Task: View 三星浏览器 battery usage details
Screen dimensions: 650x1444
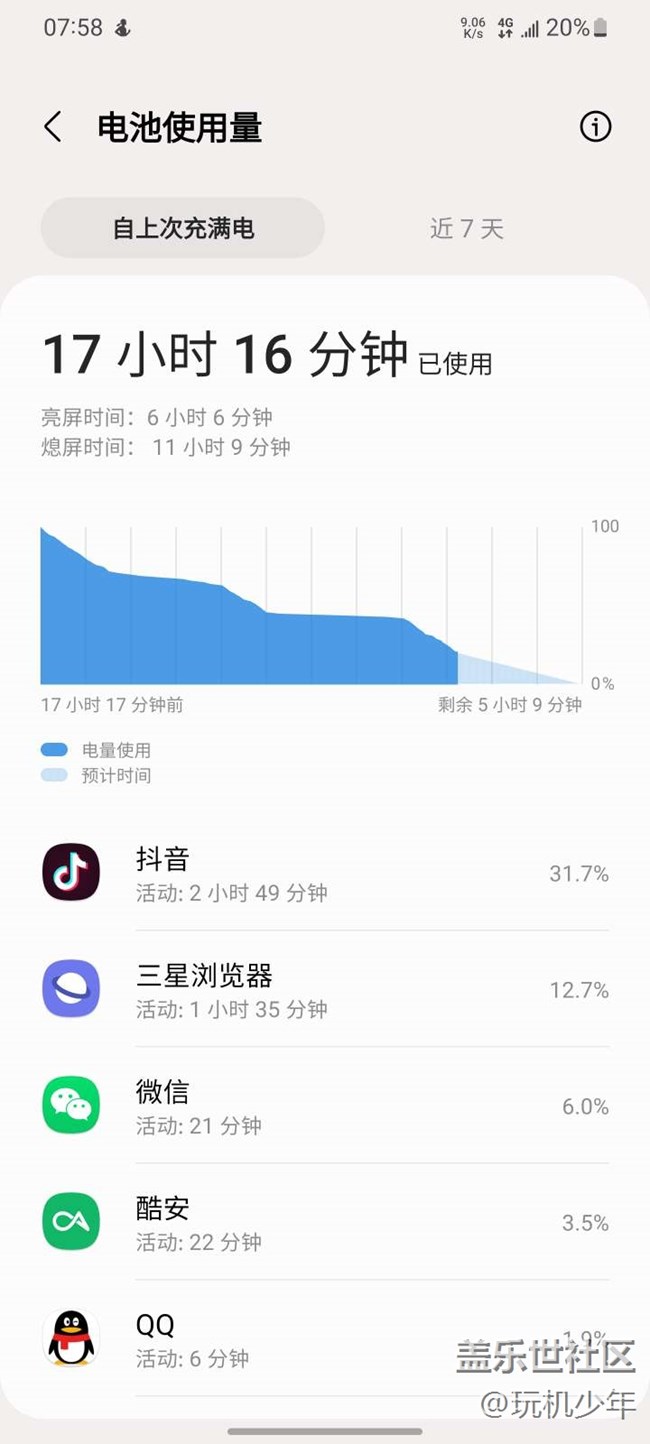Action: (x=325, y=989)
